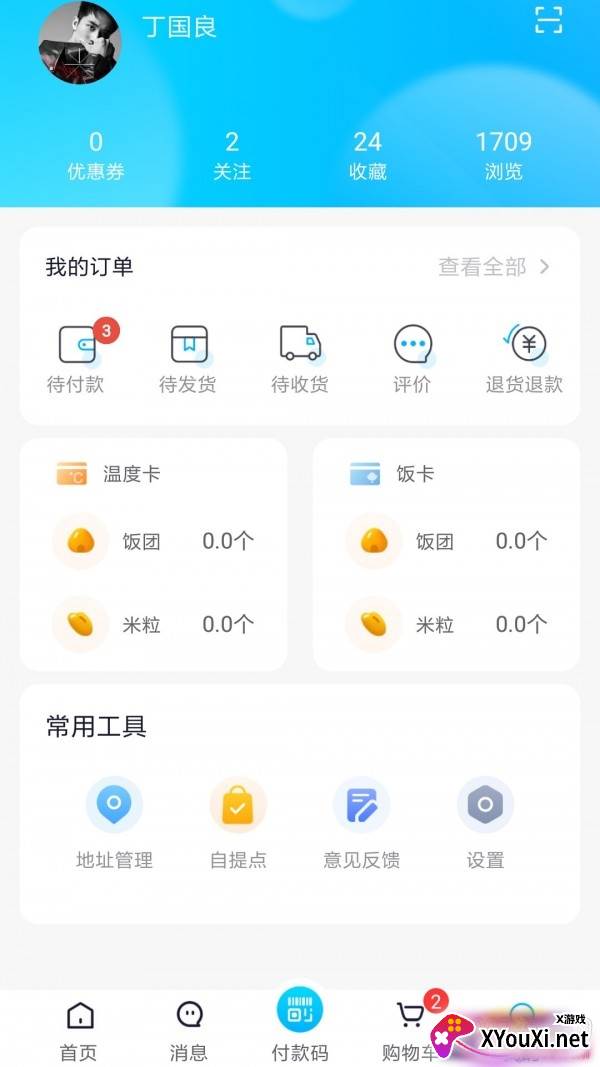View all orders via 查看全部
The image size is (600, 1067).
(x=494, y=267)
